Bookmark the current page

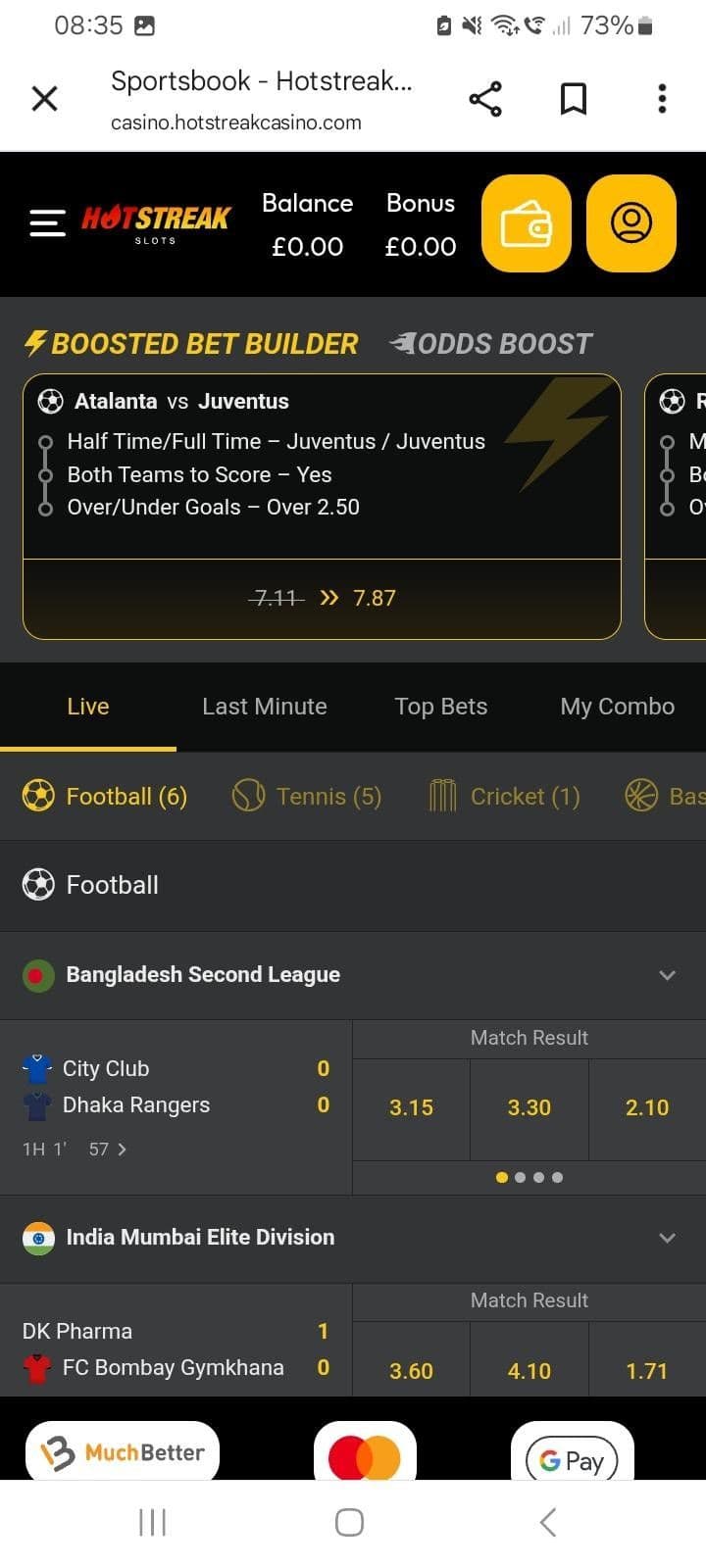pyautogui.click(x=574, y=98)
